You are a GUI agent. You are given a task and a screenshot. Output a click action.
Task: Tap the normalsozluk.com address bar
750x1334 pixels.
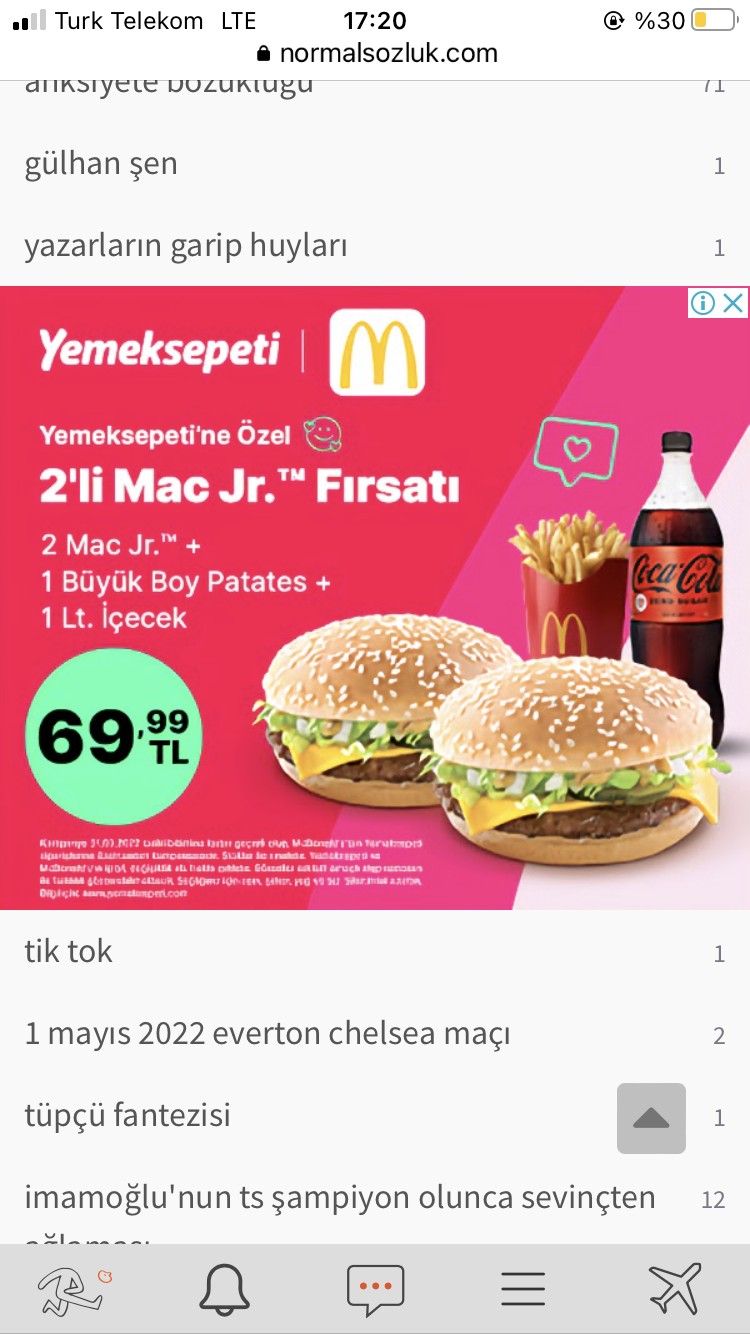375,53
